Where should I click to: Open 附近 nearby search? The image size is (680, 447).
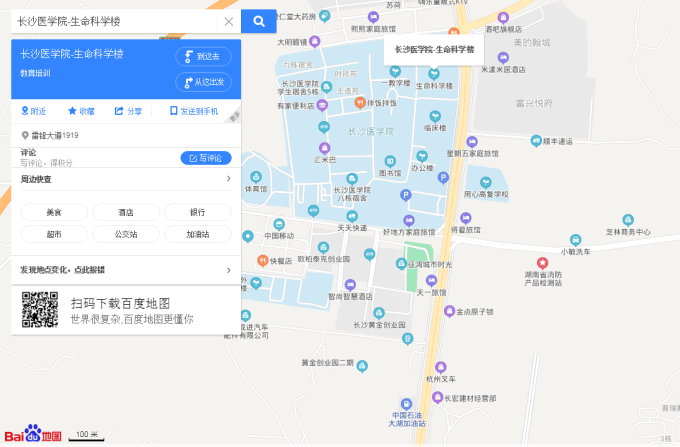(x=34, y=111)
